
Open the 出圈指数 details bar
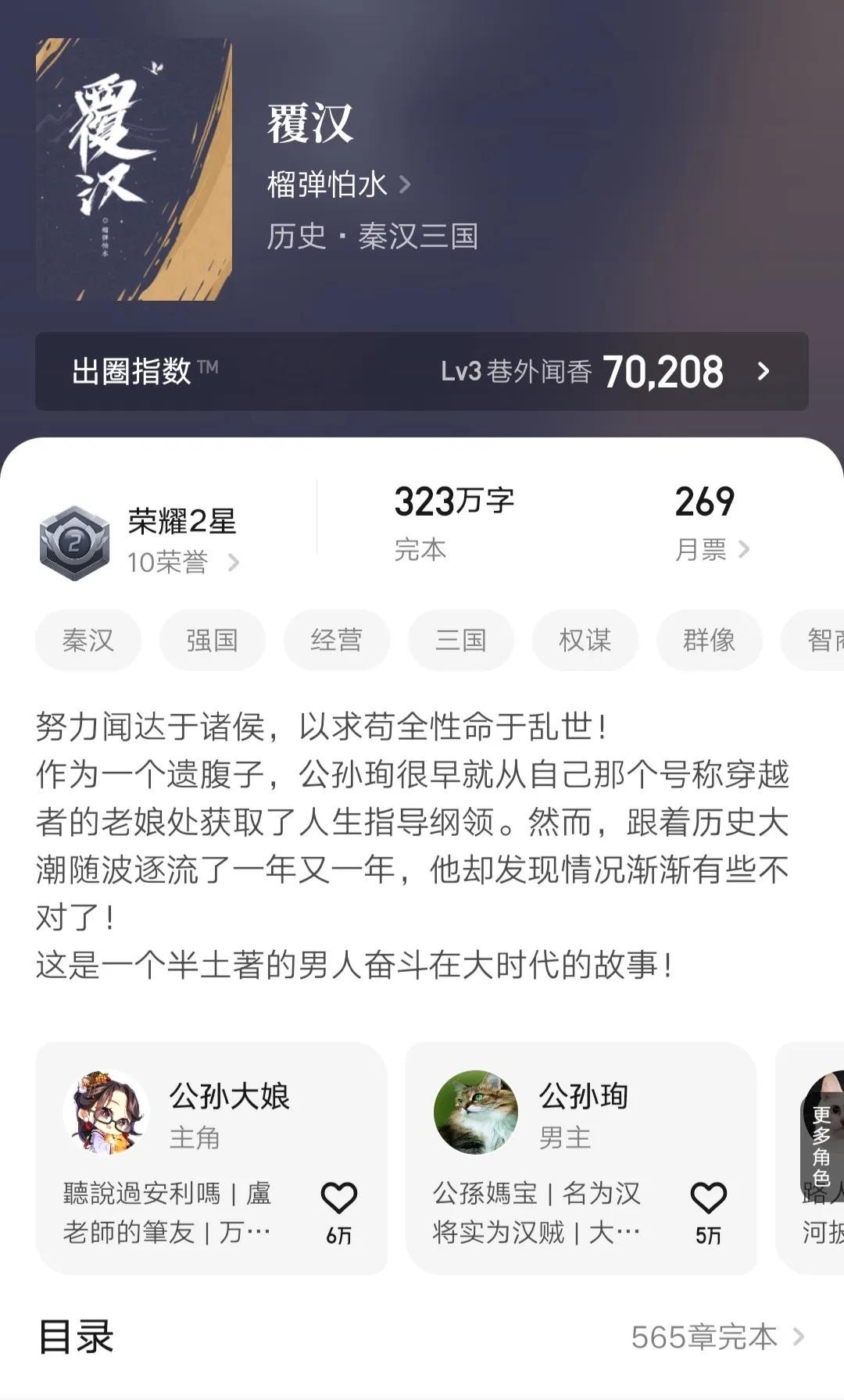422,371
